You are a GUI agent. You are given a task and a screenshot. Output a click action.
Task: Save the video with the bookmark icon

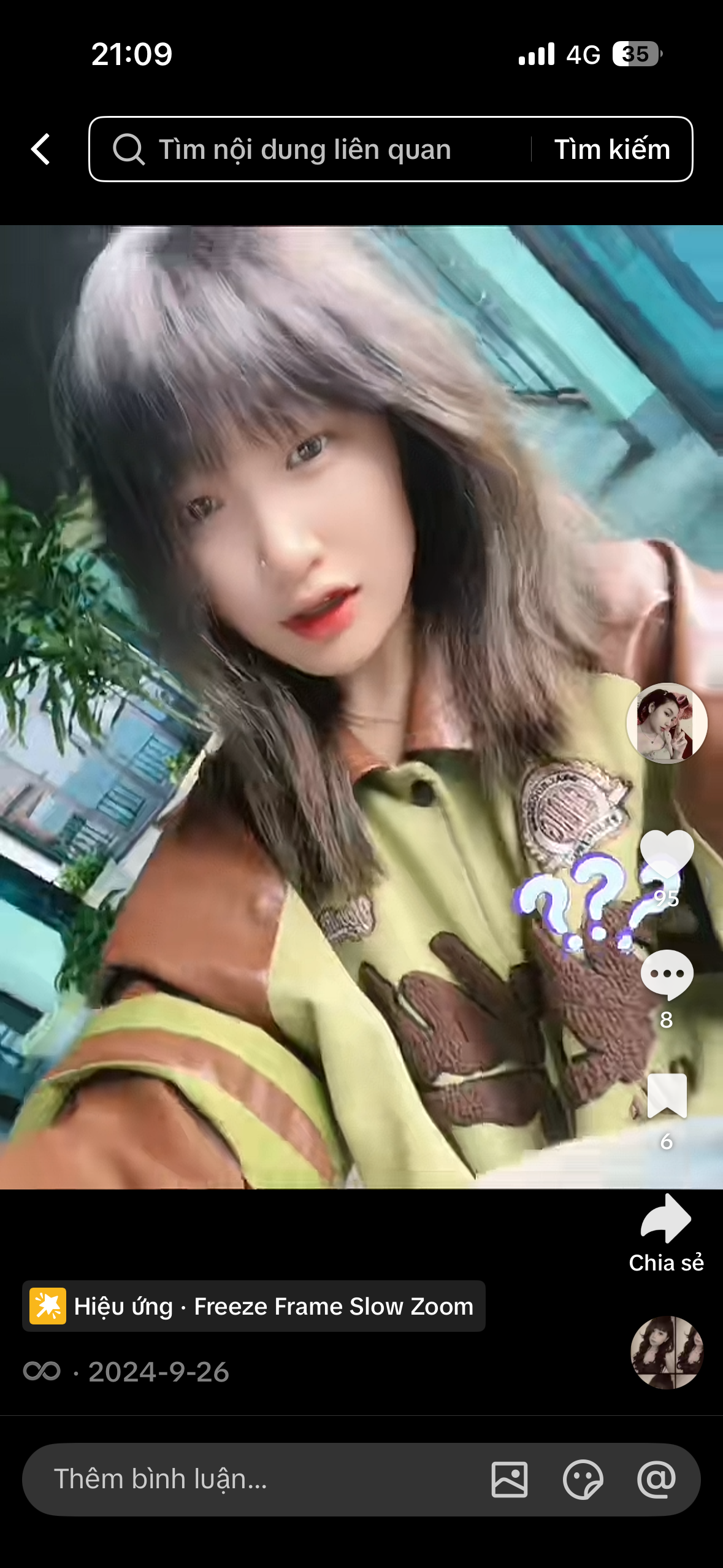click(667, 1096)
